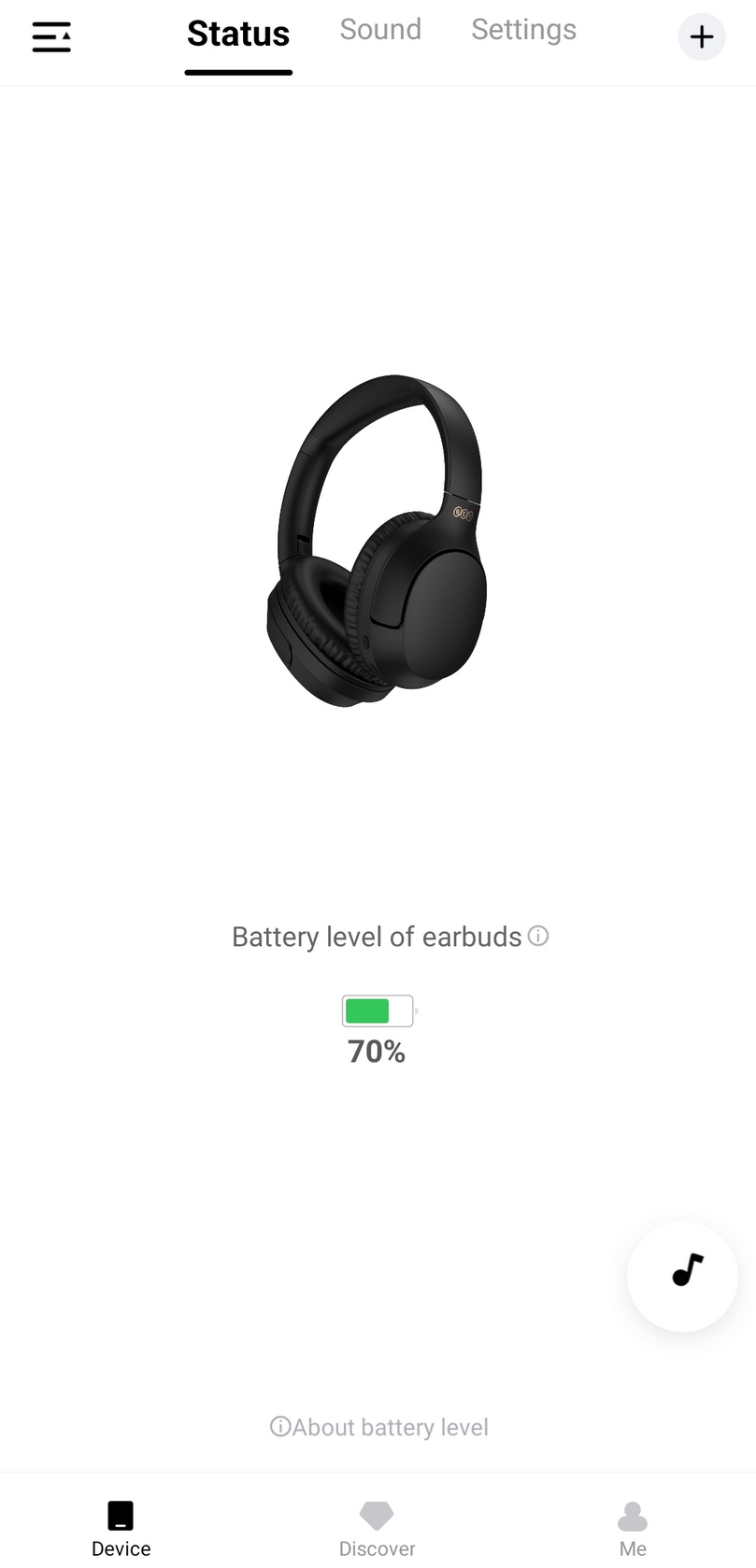Open the device list menu icon

(51, 37)
